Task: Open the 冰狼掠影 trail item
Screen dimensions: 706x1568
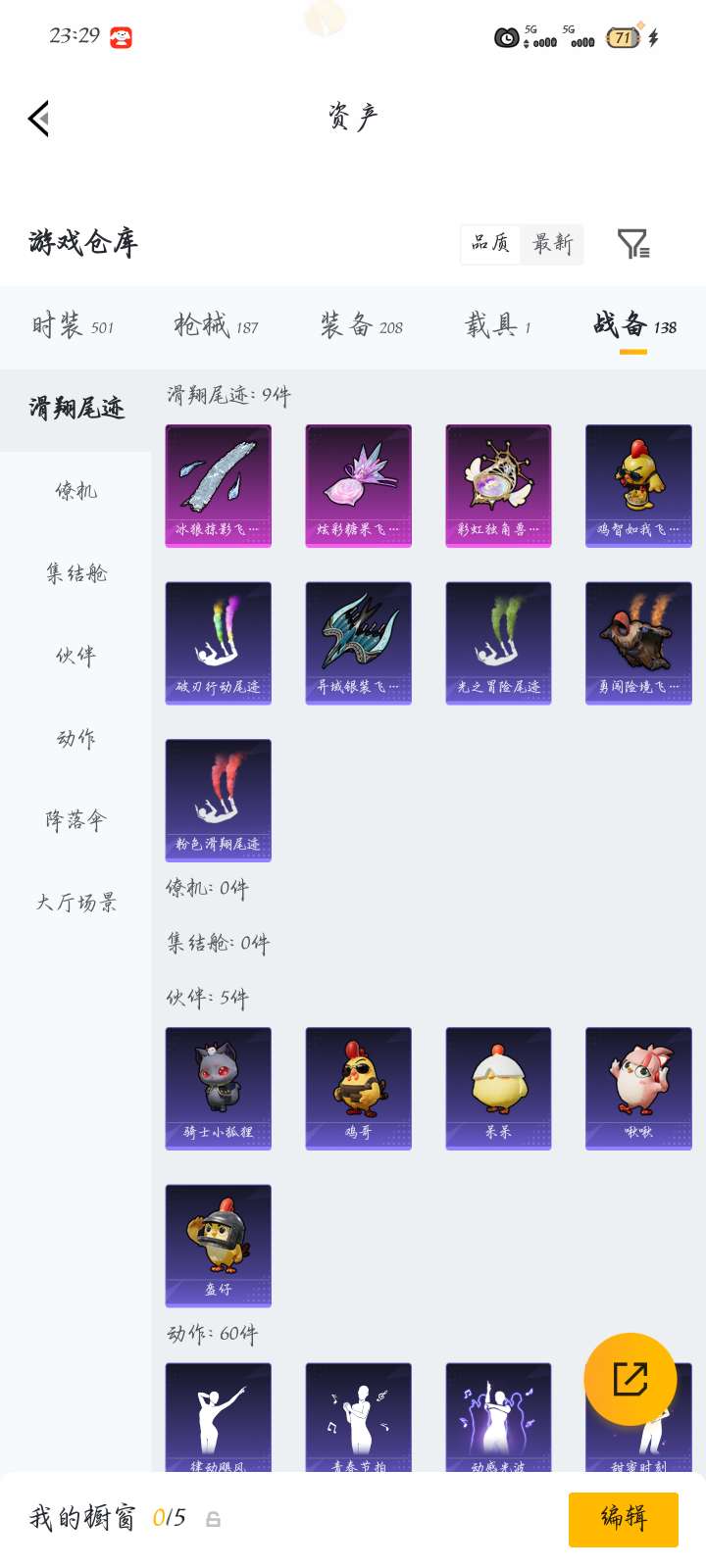Action: point(218,485)
